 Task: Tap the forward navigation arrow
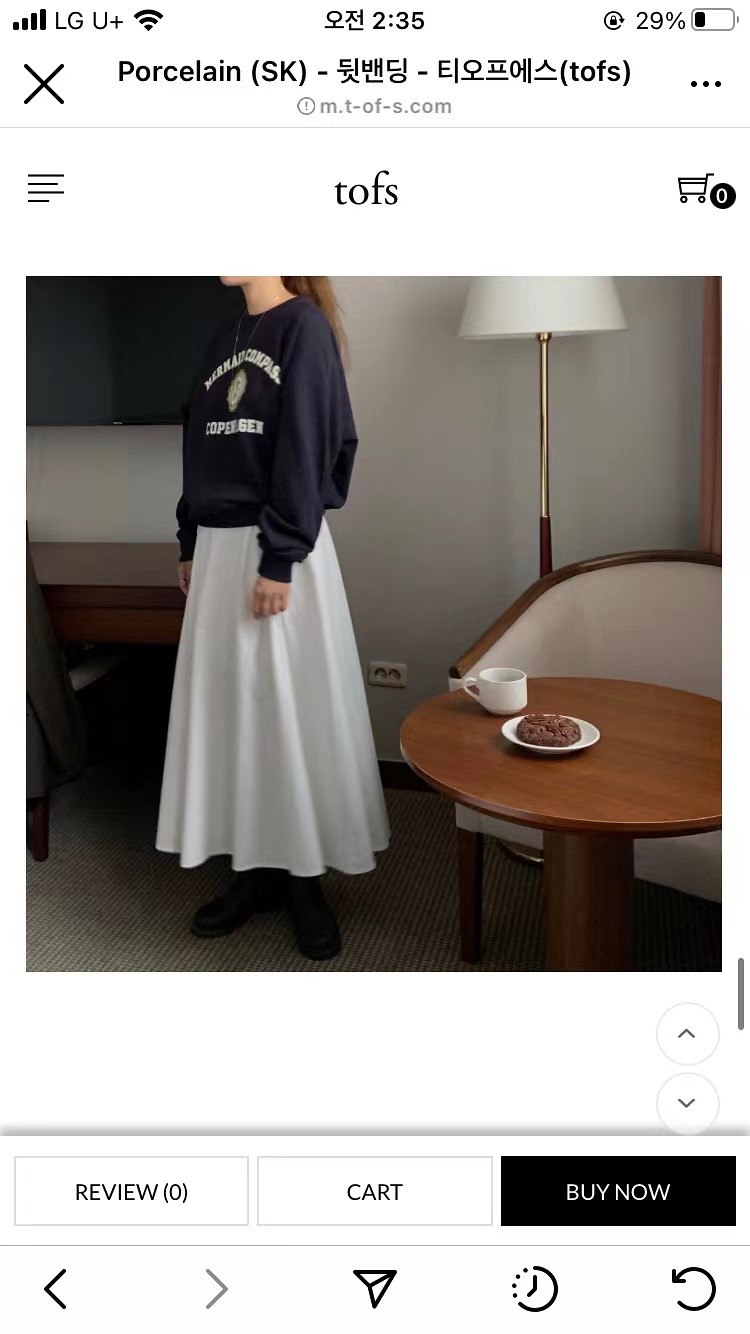[216, 1289]
